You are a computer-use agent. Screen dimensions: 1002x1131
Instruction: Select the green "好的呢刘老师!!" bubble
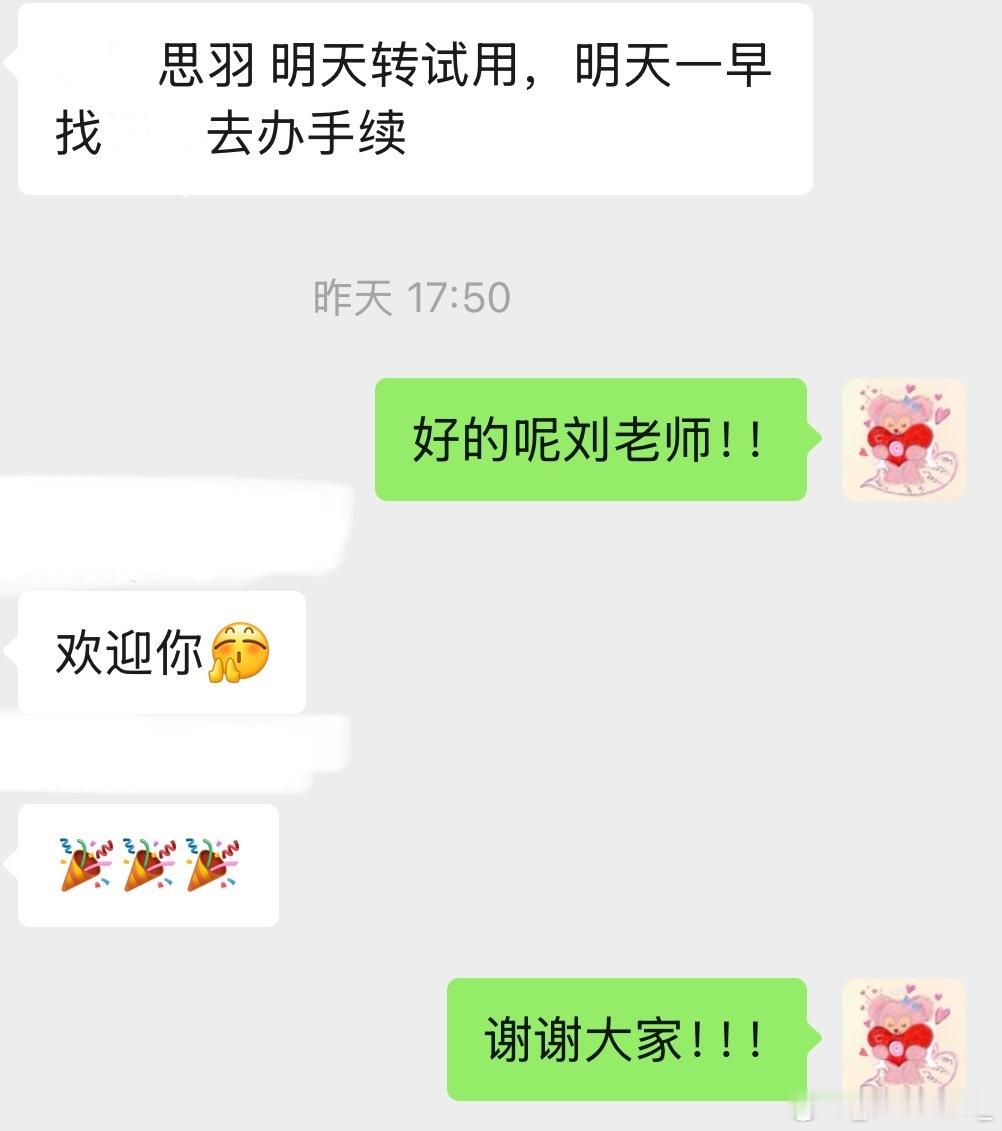(x=590, y=438)
